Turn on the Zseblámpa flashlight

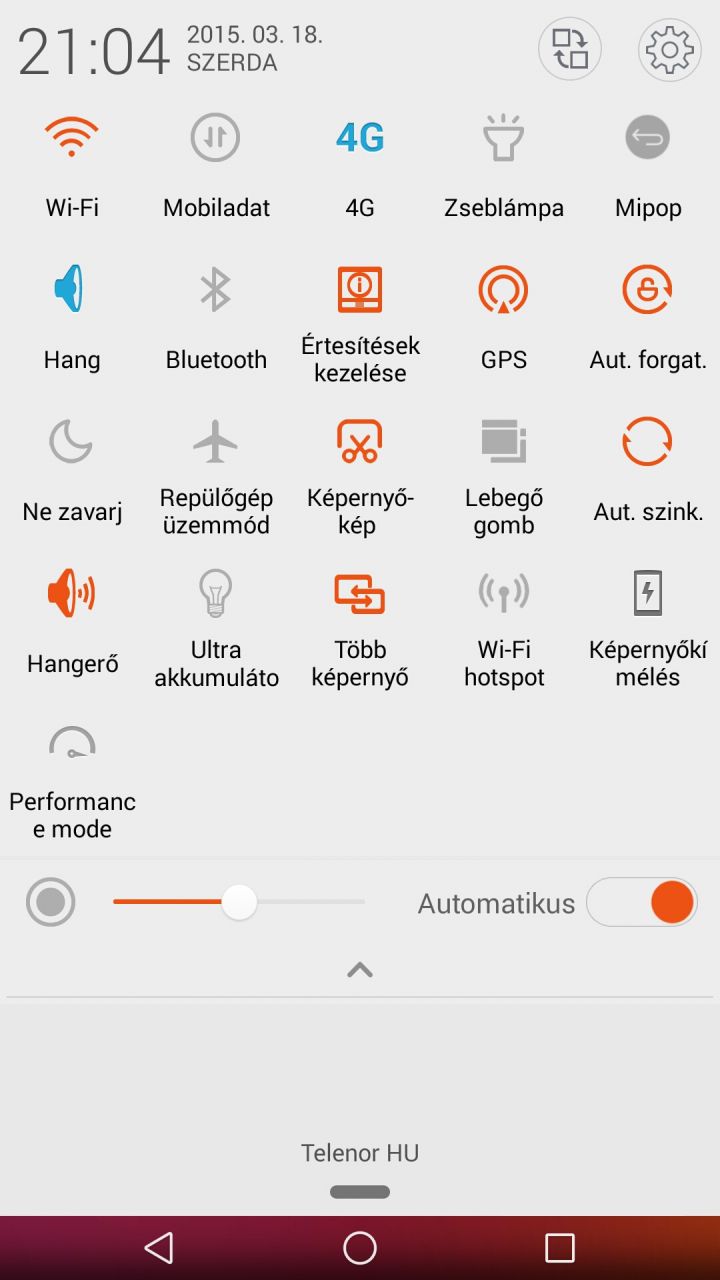(504, 138)
